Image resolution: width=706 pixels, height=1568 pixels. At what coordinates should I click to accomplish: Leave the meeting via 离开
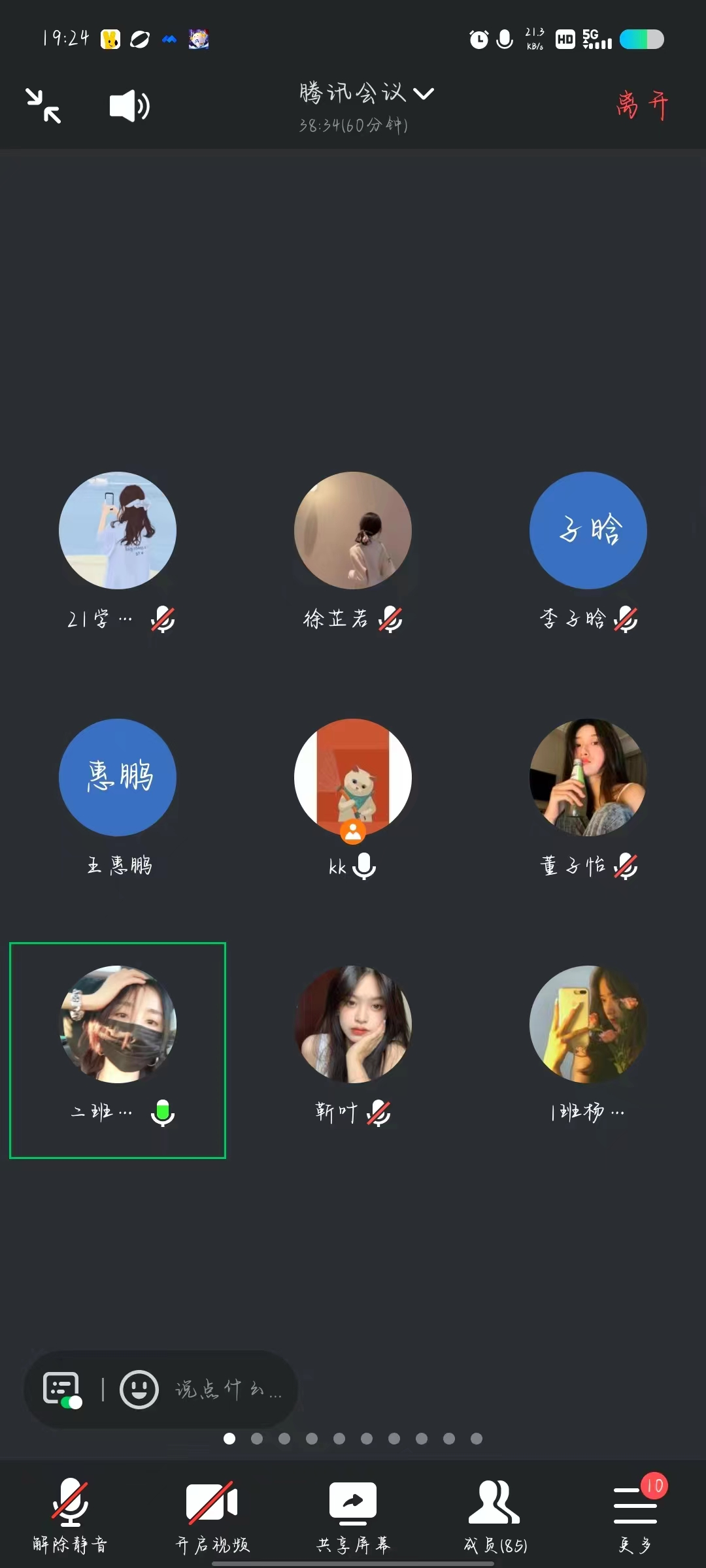click(642, 105)
